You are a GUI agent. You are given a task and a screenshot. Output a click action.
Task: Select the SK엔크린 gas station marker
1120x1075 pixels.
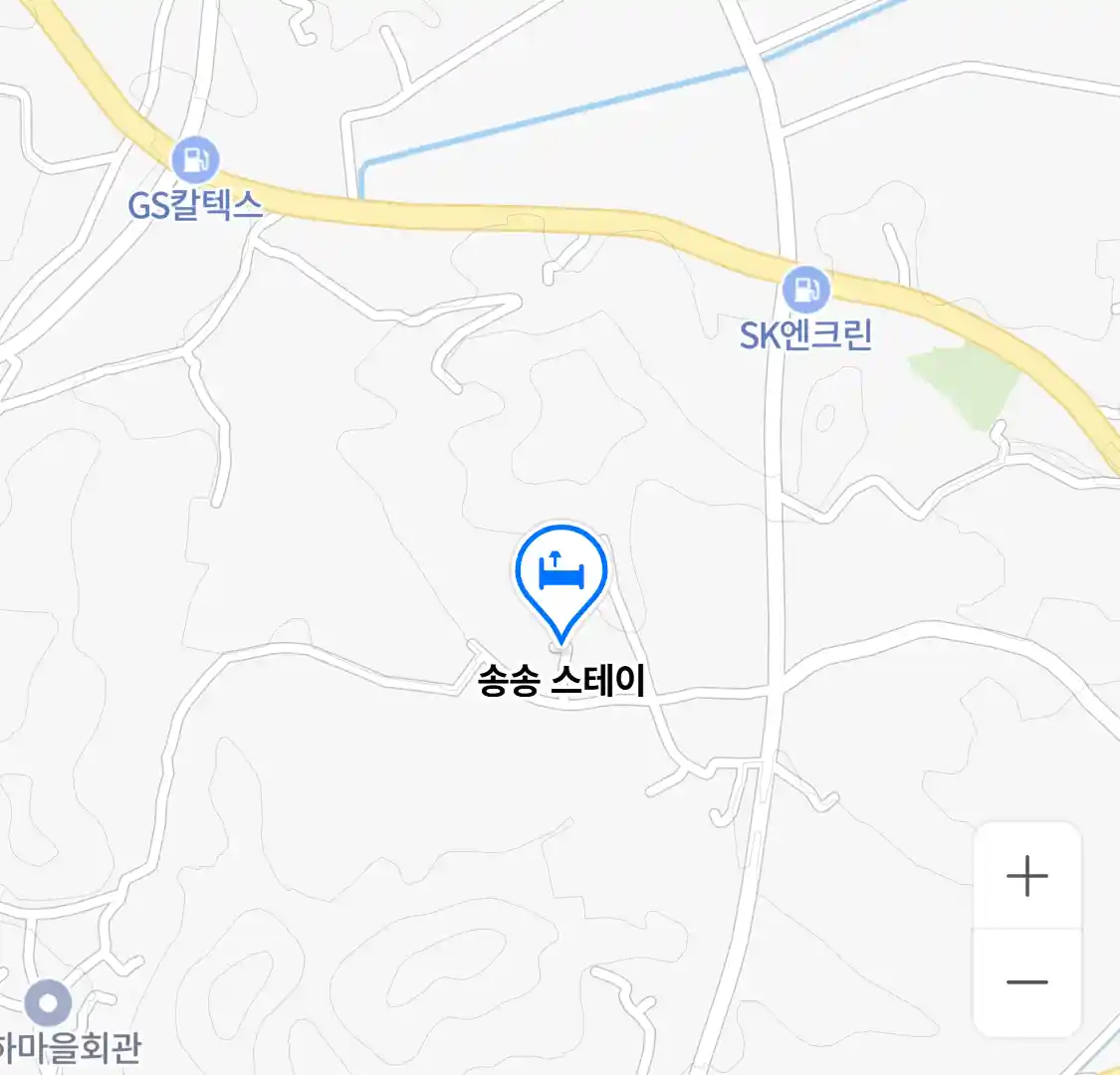(805, 291)
